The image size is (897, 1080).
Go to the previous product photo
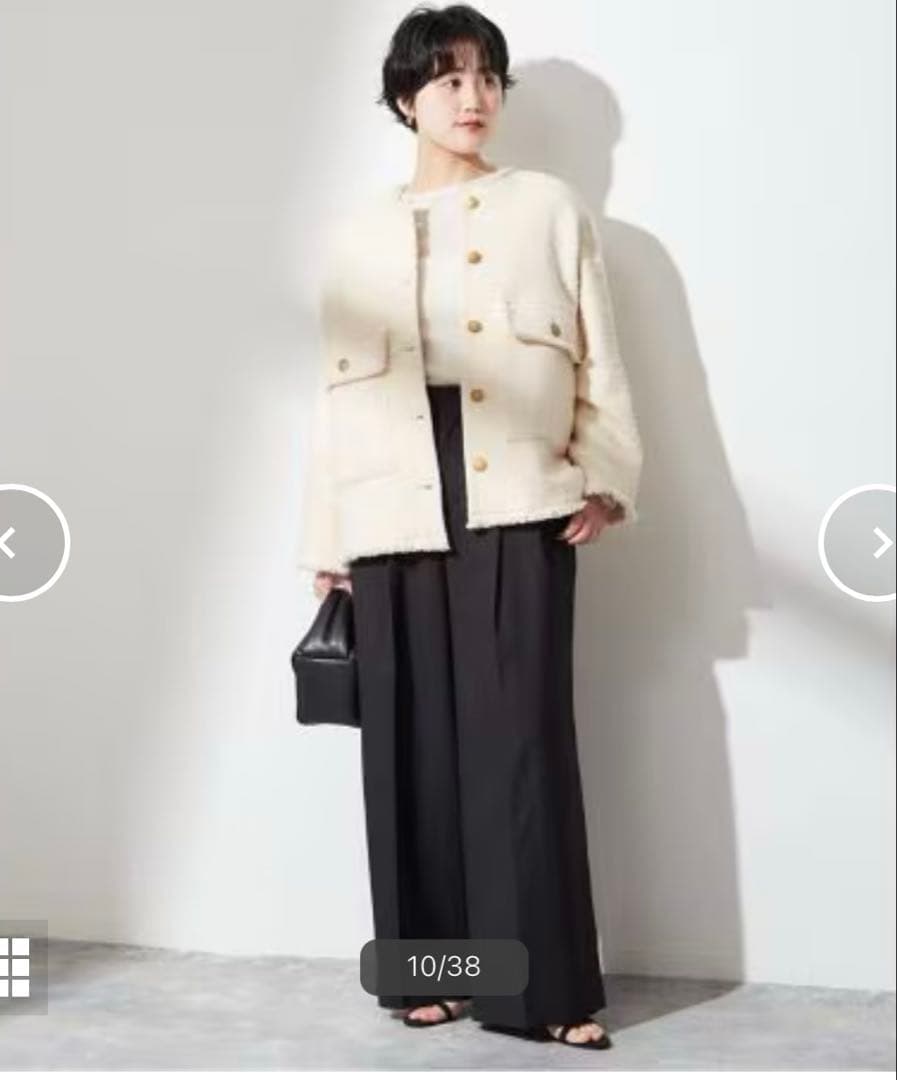click(x=22, y=542)
